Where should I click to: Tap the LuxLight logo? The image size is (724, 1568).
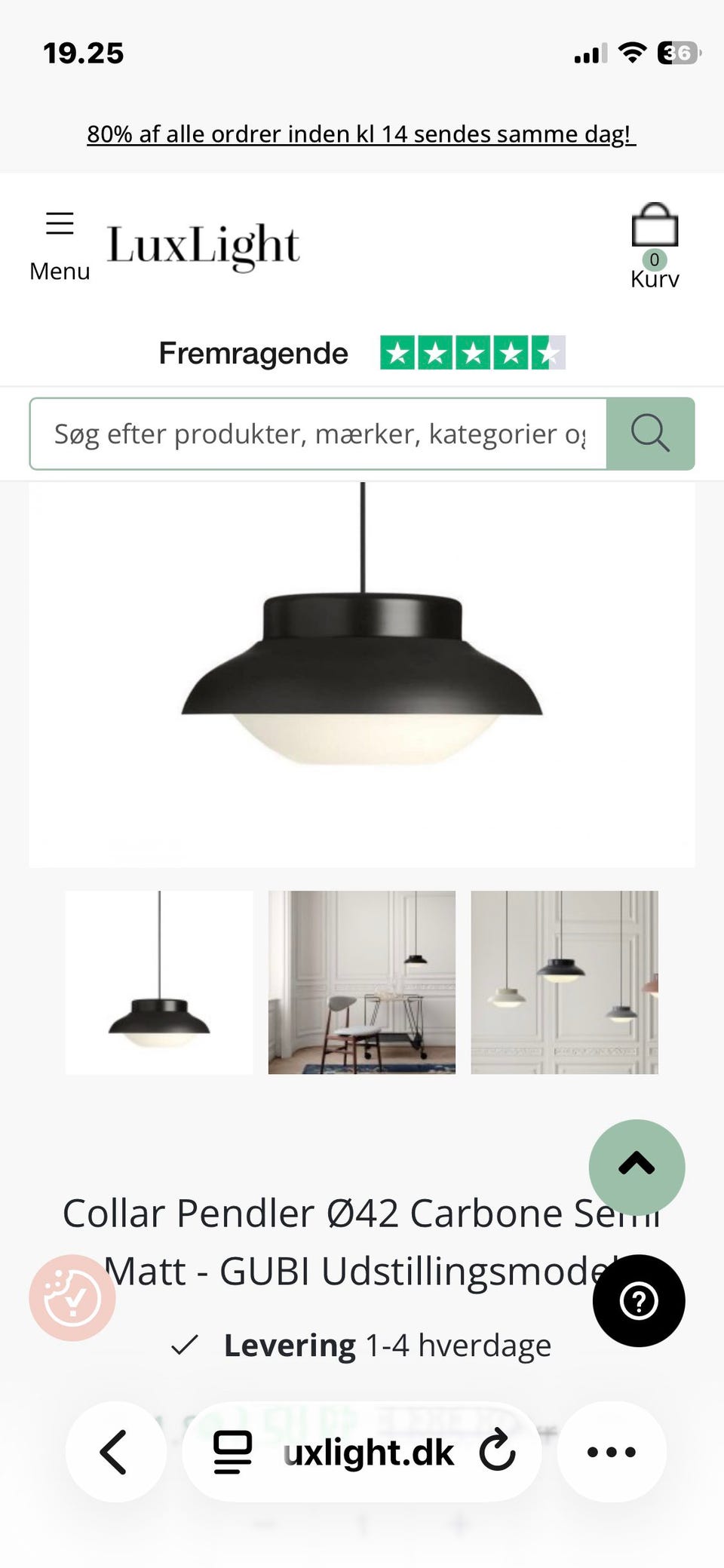[204, 244]
